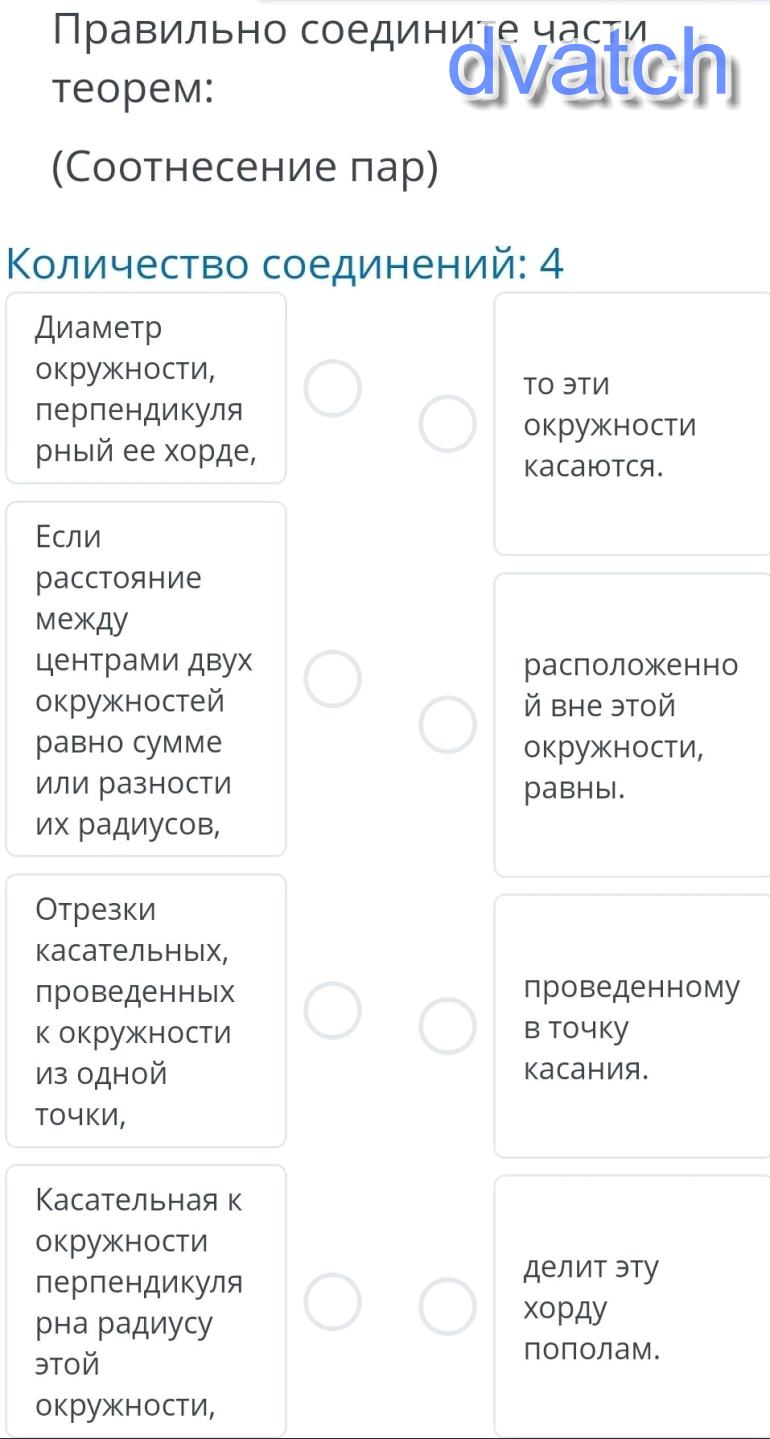Select connector circle next to "Диаметр окружности"
770x1439 pixels.
click(x=333, y=388)
